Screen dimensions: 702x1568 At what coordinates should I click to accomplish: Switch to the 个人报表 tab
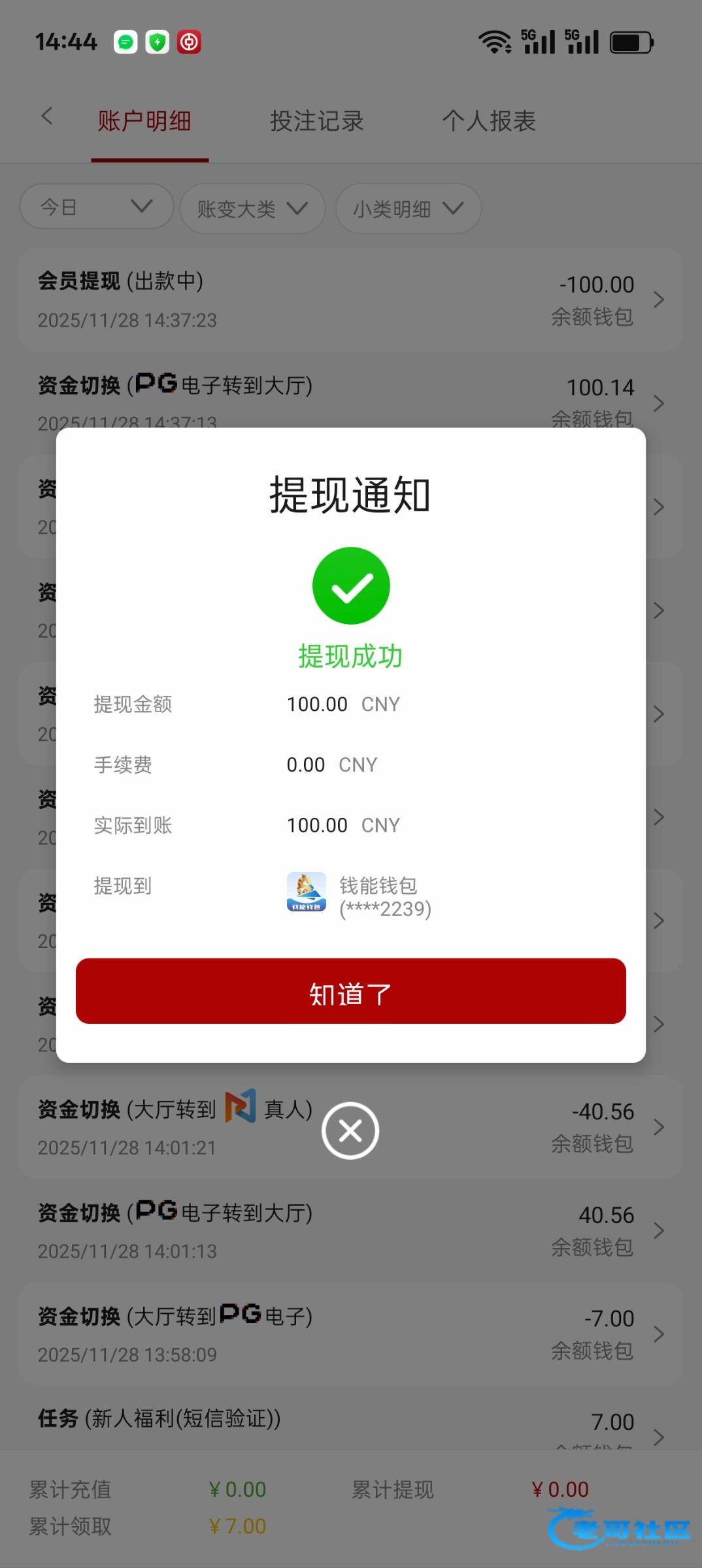(489, 121)
